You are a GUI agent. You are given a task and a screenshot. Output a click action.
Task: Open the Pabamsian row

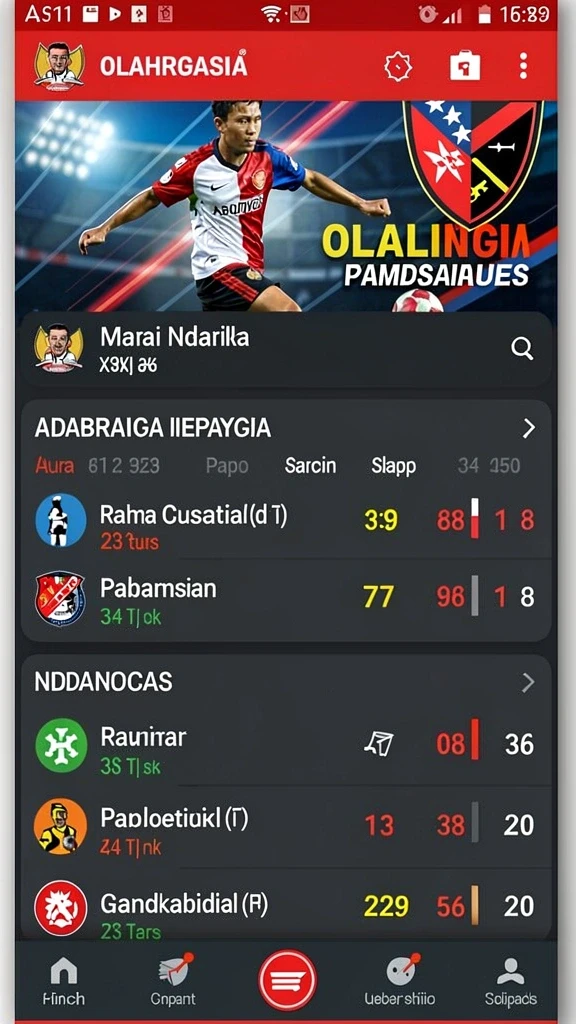pyautogui.click(x=286, y=598)
